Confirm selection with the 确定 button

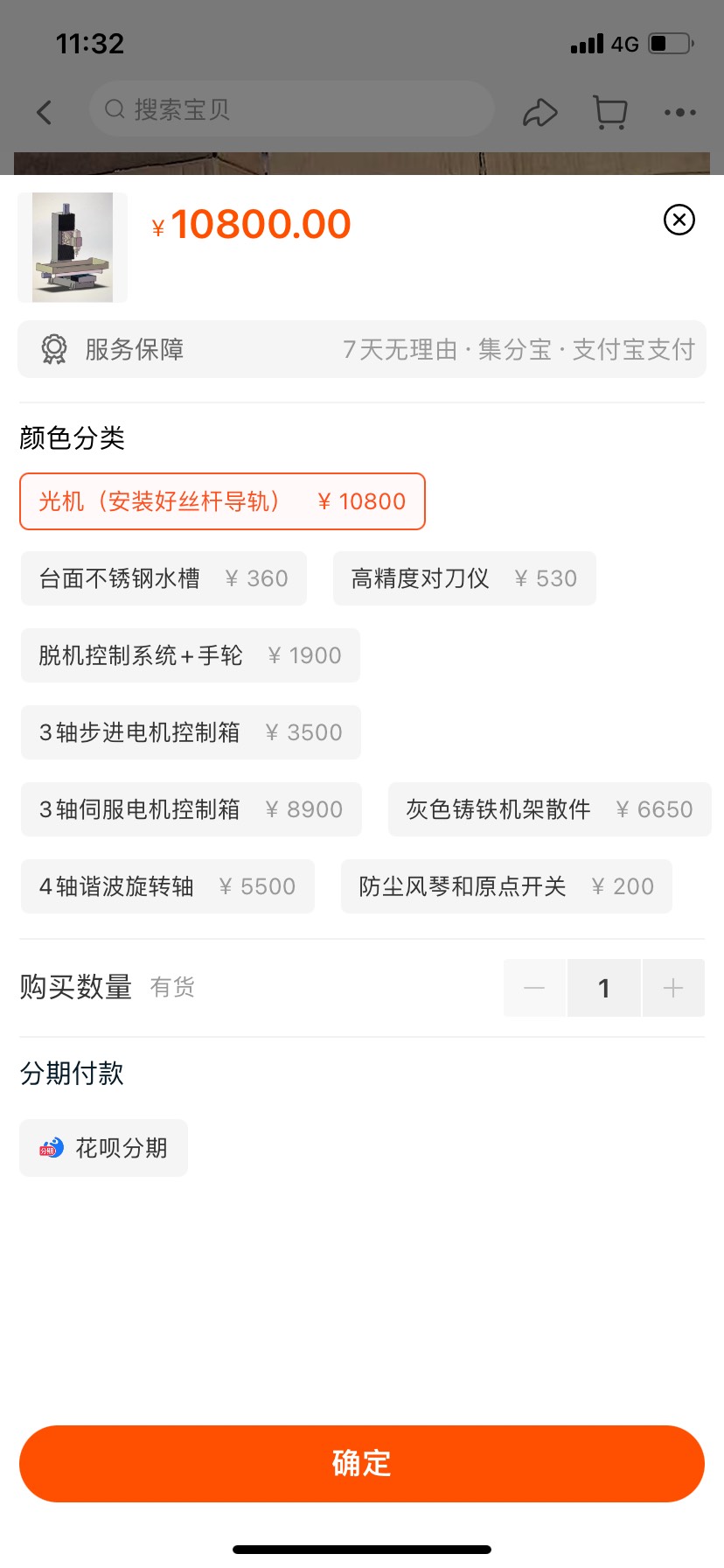(362, 1464)
